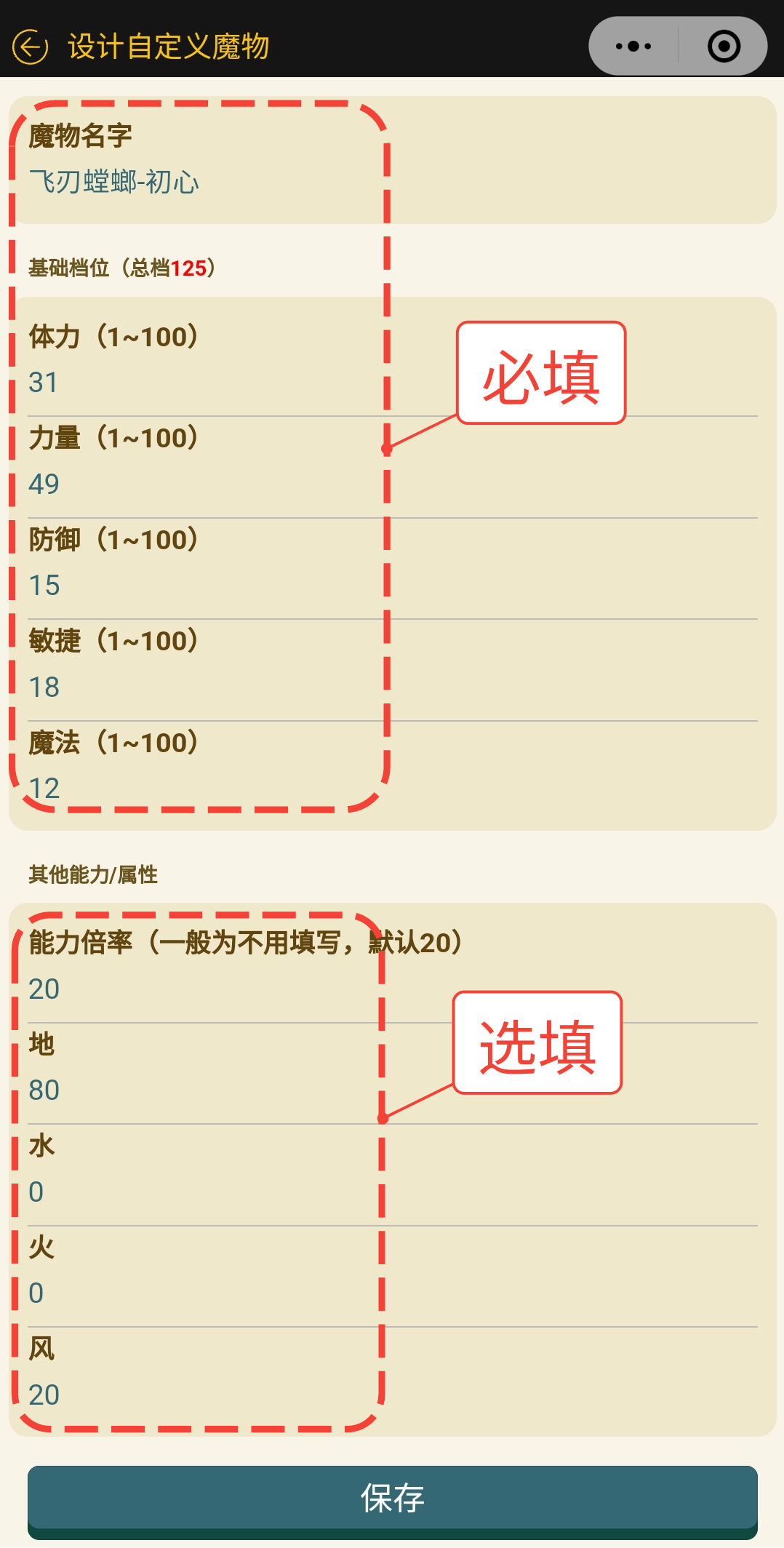The image size is (784, 1548).
Task: Edit the 火 attribute value
Action: pyautogui.click(x=393, y=1293)
